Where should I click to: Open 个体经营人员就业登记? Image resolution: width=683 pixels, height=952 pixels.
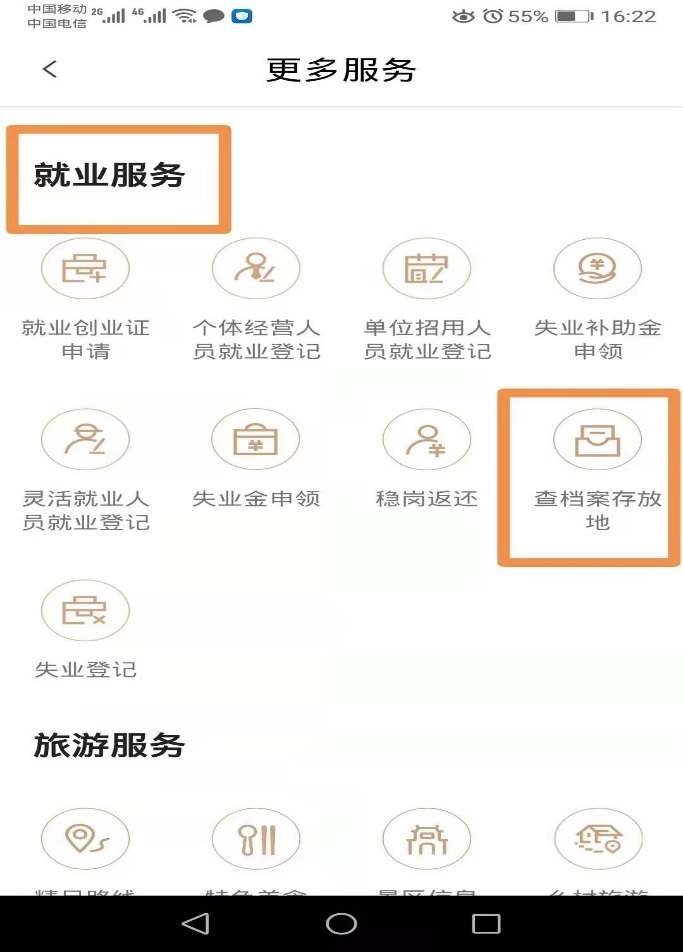point(256,270)
